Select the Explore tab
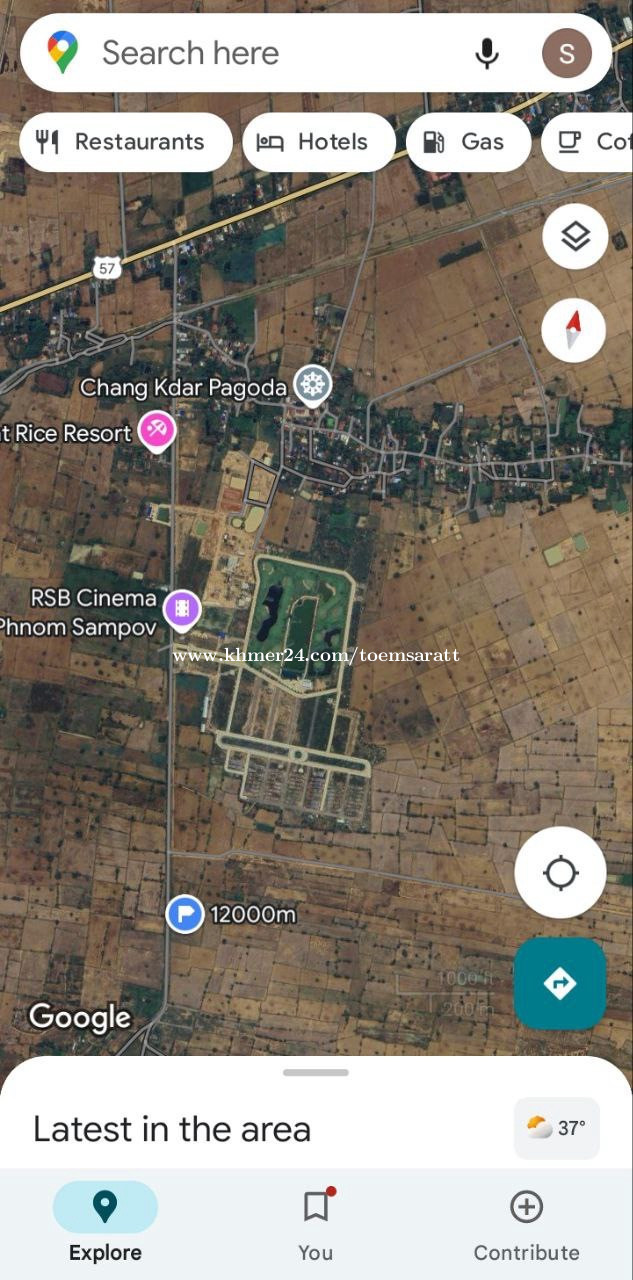Image resolution: width=633 pixels, height=1280 pixels. [105, 1224]
